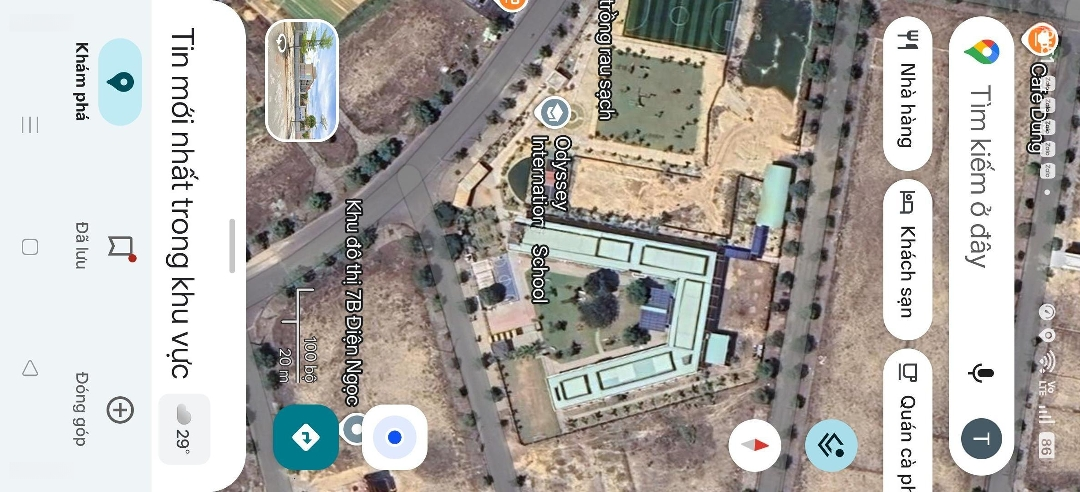Reset map orientation with the compass
1080x492 pixels.
tap(755, 445)
